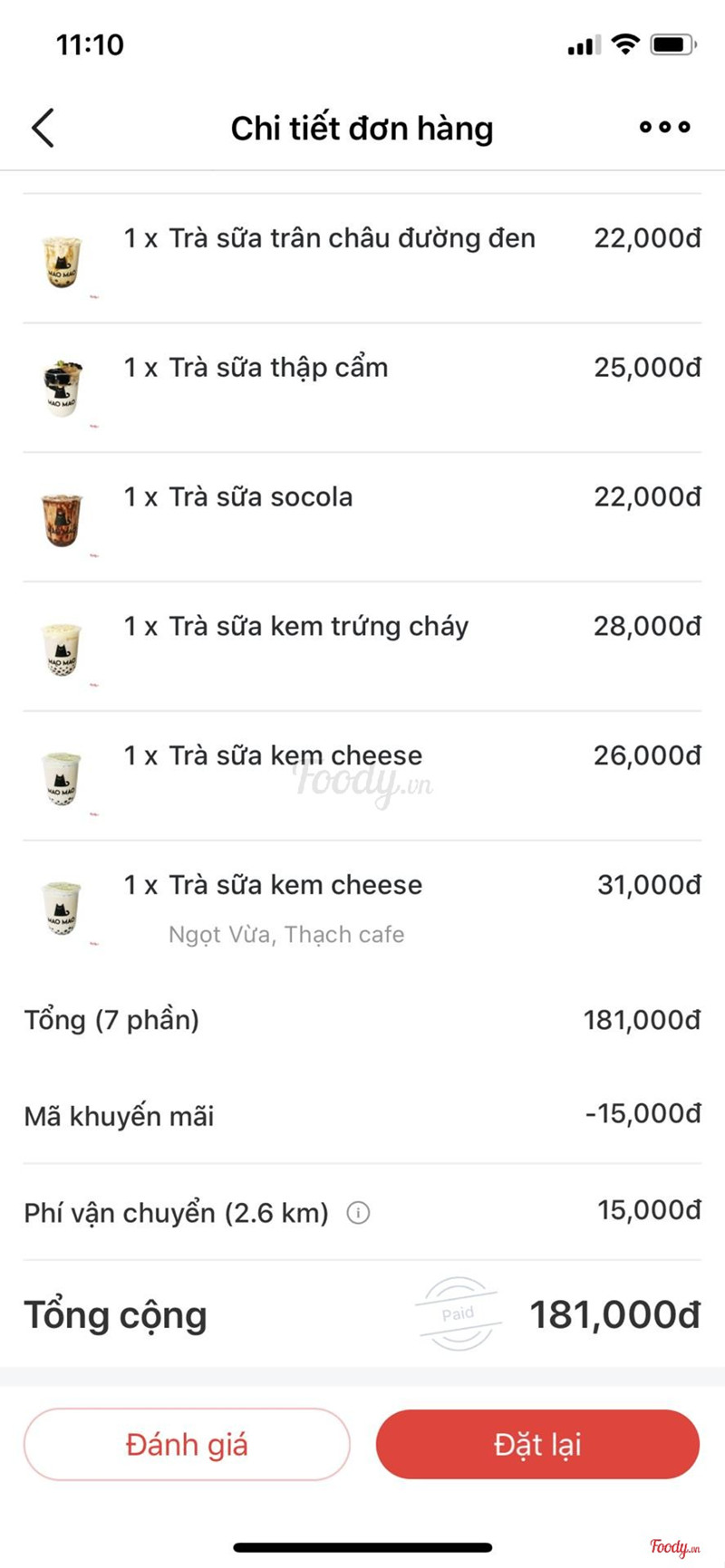
Task: Tap the Đánh giá button
Action: [x=187, y=1444]
